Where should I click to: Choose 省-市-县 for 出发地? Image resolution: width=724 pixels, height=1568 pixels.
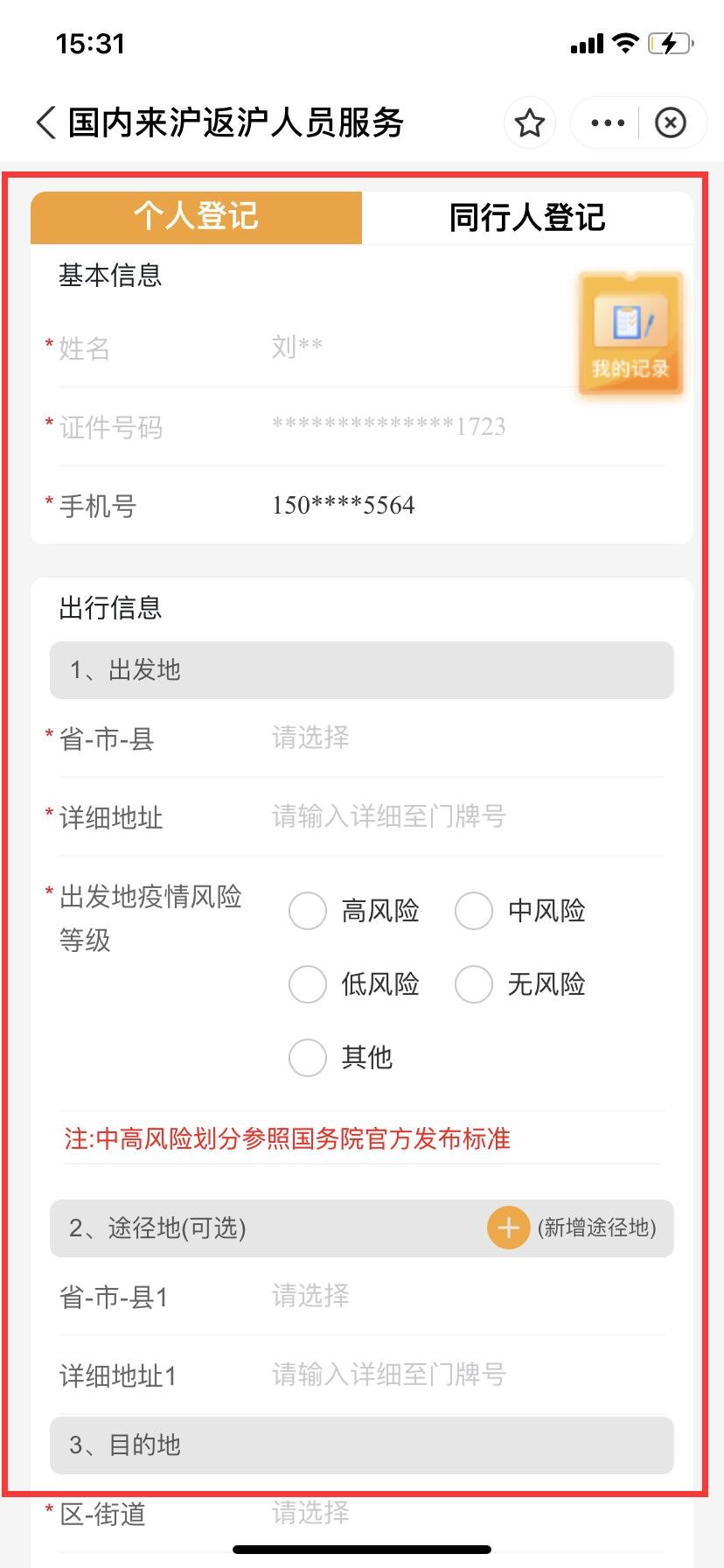361,738
